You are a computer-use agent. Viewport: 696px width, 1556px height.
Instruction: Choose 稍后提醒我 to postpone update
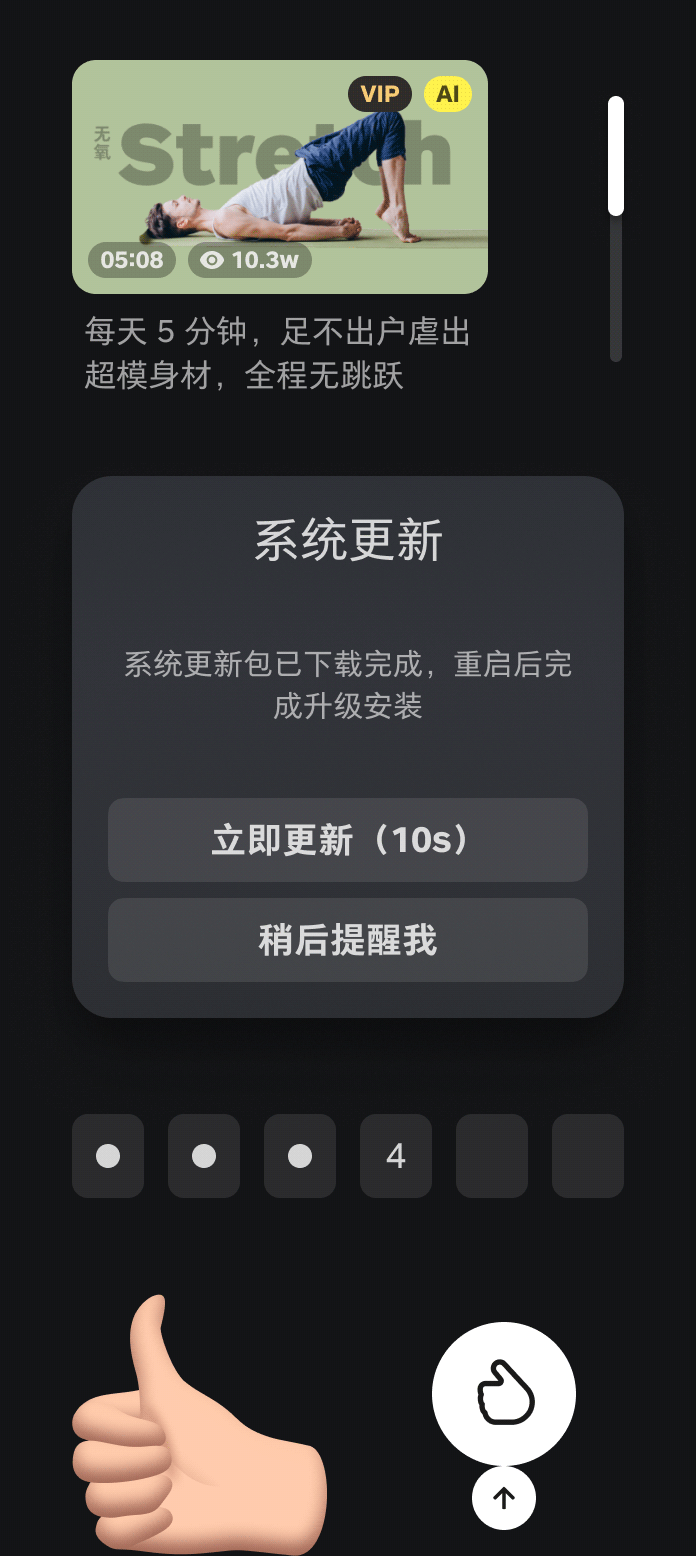348,940
